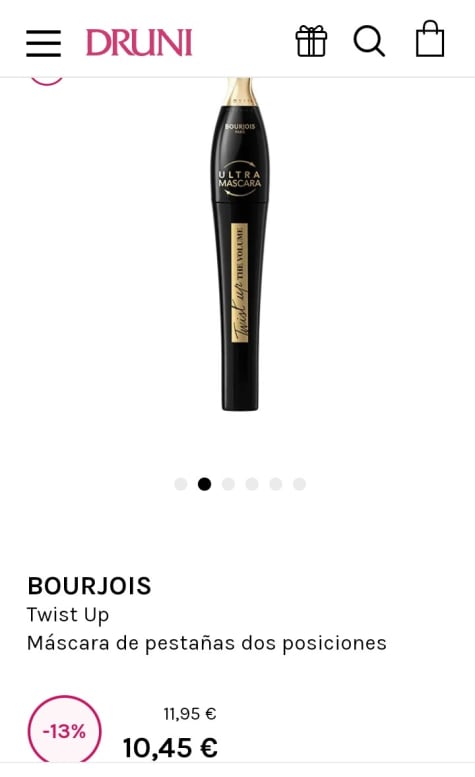Select the third image dot
This screenshot has height=777, width=475.
(x=228, y=484)
